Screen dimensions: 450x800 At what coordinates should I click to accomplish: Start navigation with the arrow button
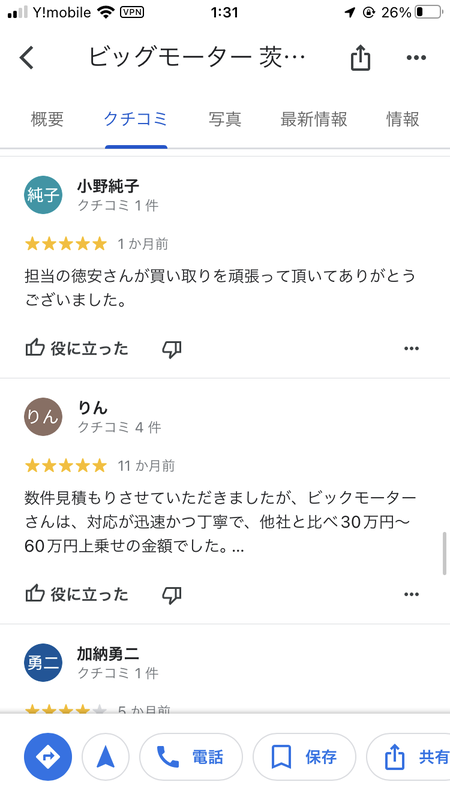[106, 757]
